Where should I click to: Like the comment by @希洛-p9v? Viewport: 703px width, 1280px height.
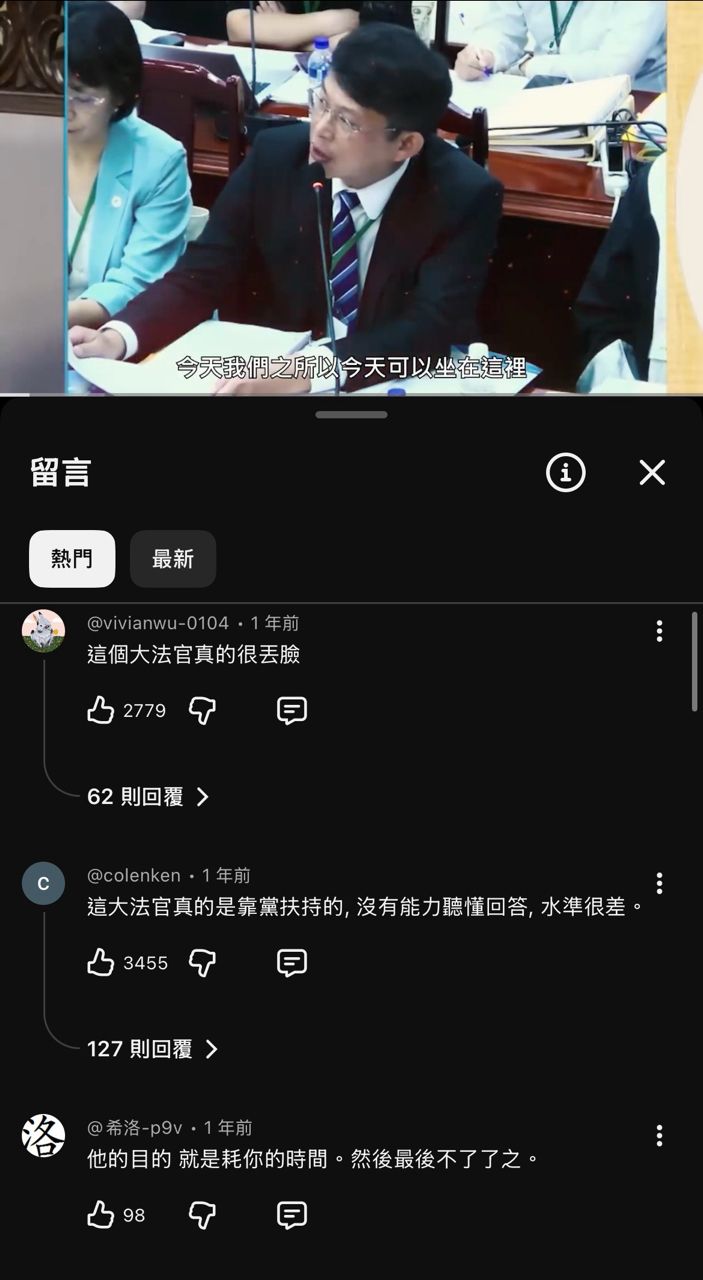101,1215
